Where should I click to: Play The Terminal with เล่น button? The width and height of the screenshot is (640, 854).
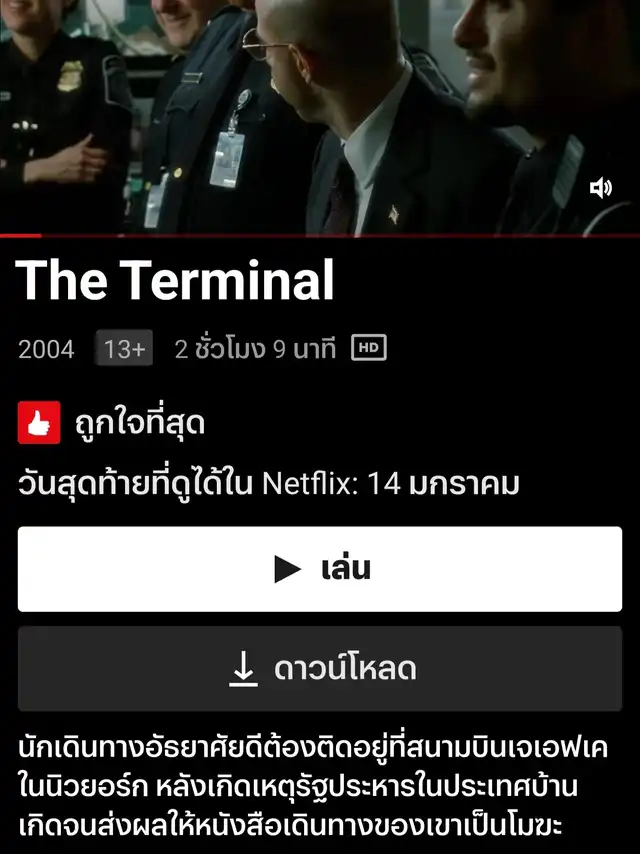(320, 569)
